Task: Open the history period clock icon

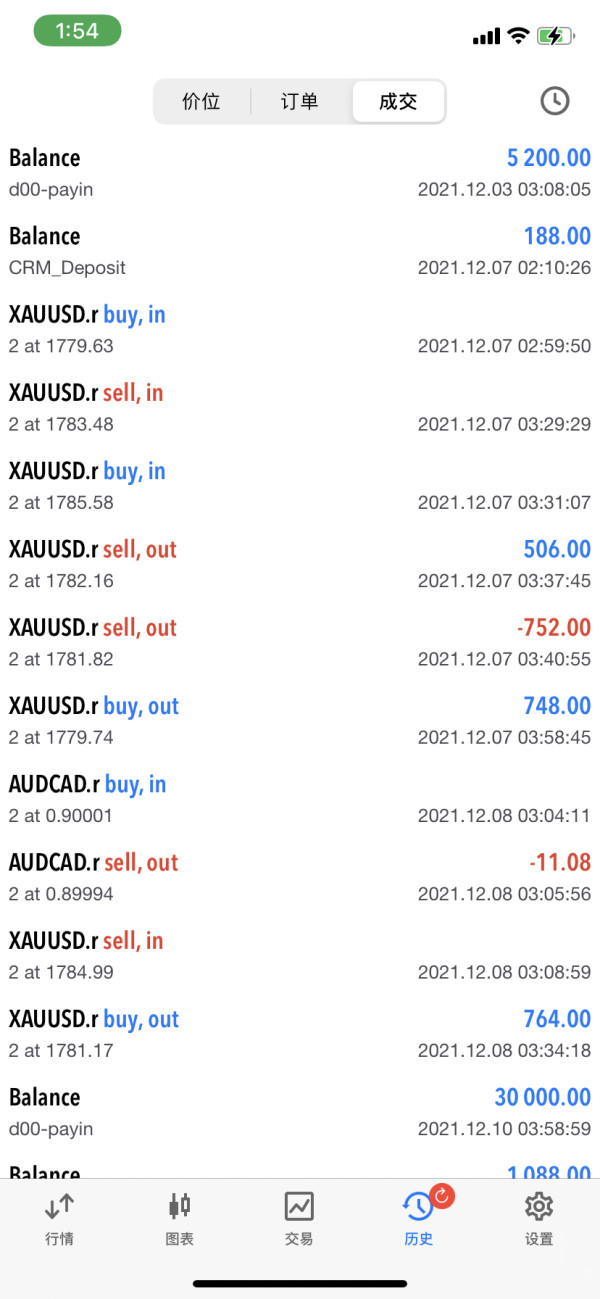Action: (x=554, y=100)
